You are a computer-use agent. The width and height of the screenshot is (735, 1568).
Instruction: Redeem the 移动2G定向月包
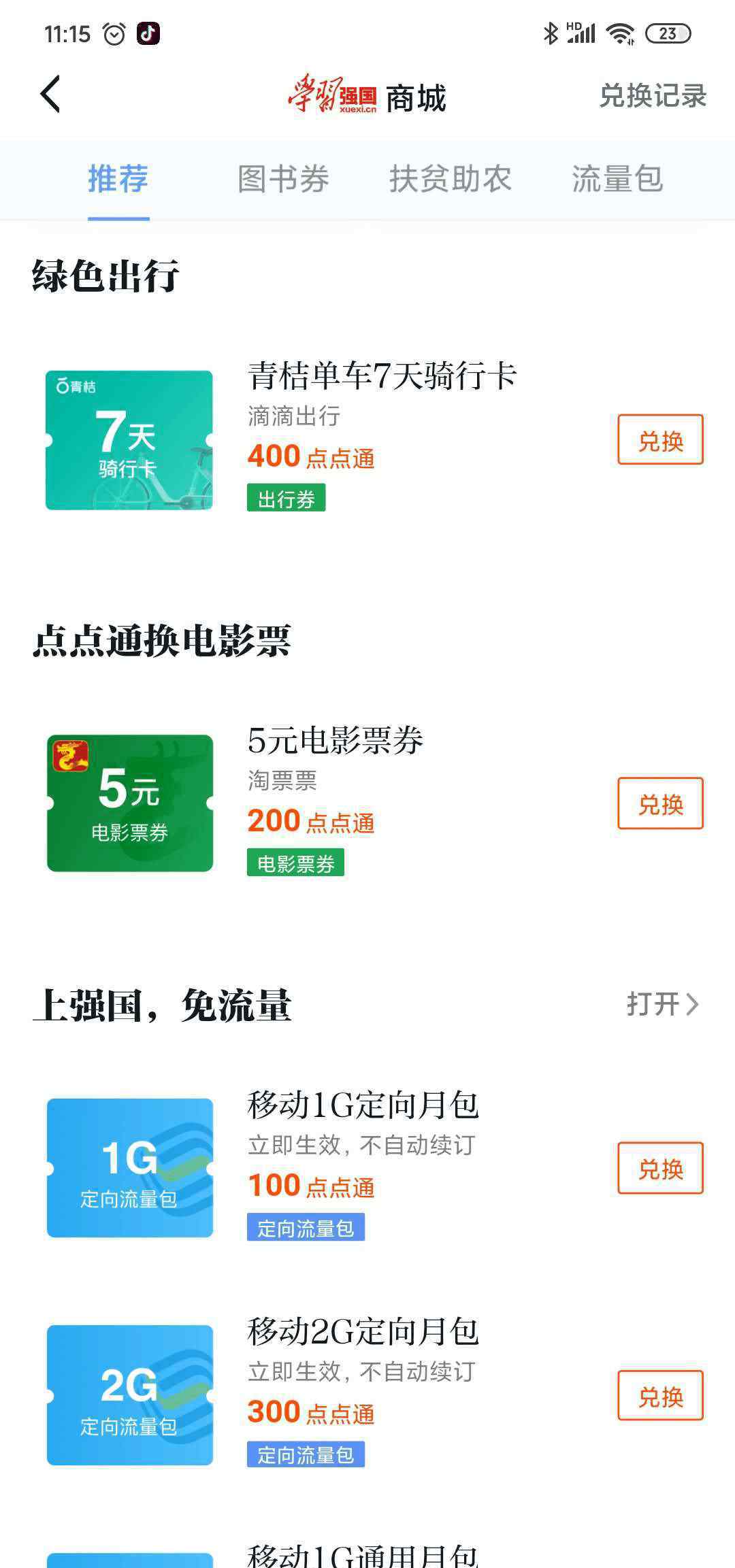(660, 1396)
